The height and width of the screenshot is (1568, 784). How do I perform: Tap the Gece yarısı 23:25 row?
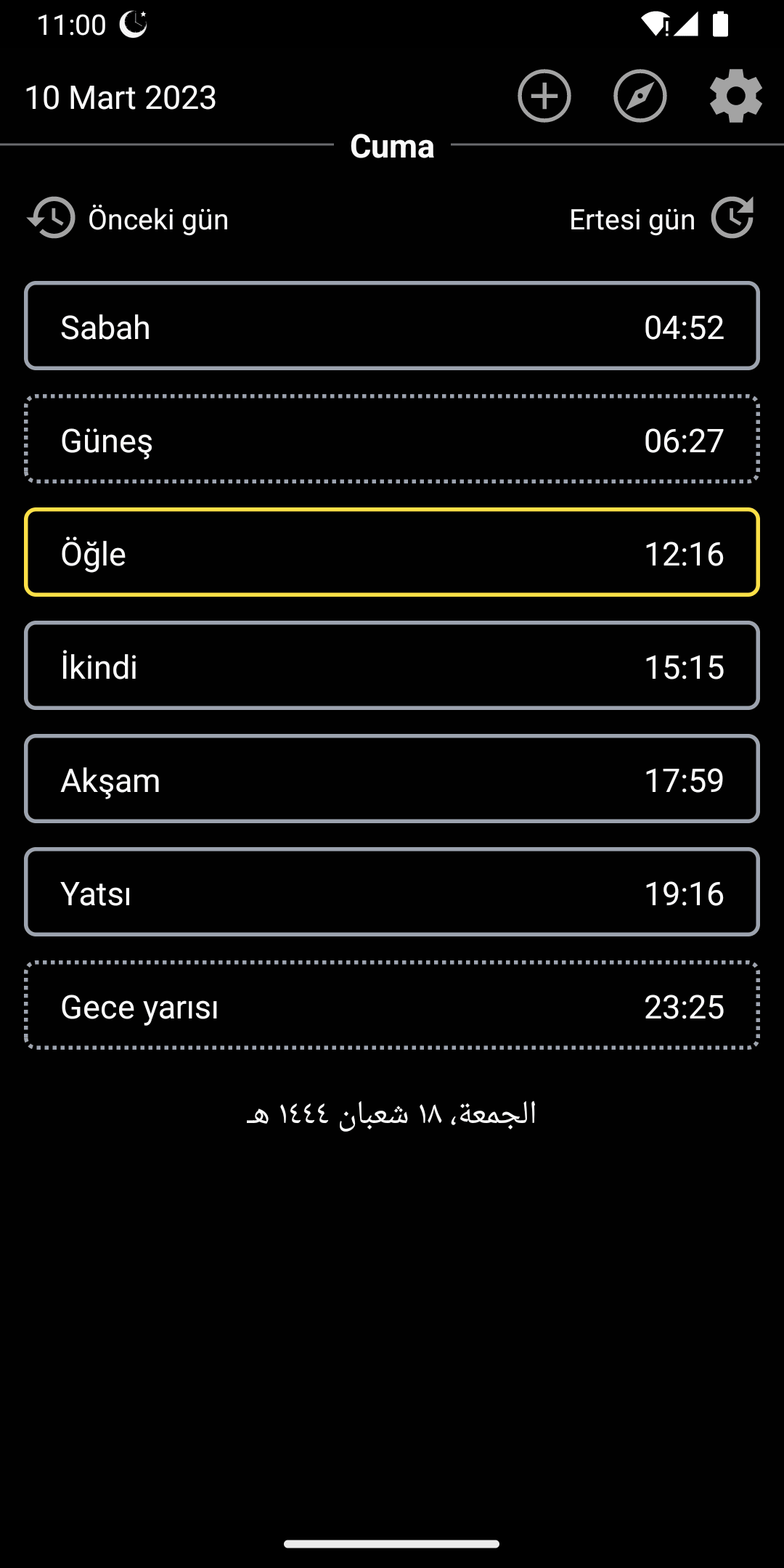(x=392, y=1005)
